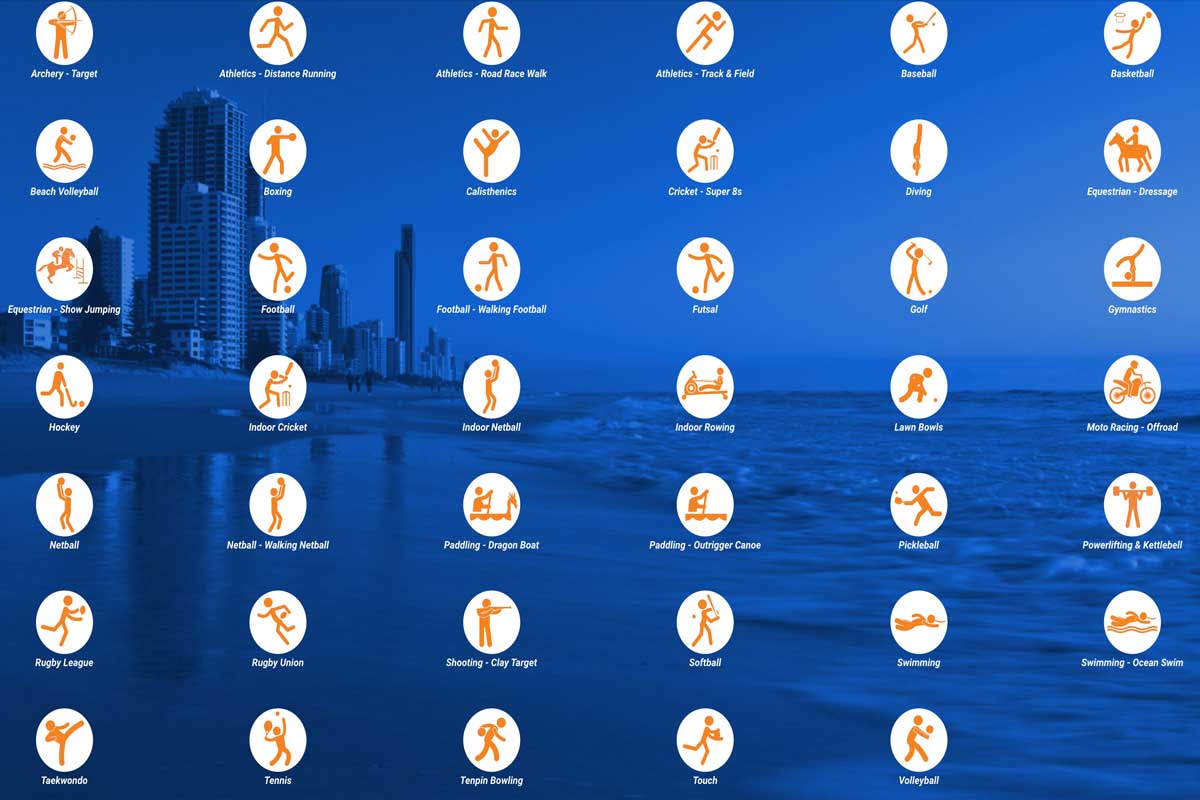The image size is (1200, 800).
Task: Open the Basketball sport page
Action: (1132, 33)
